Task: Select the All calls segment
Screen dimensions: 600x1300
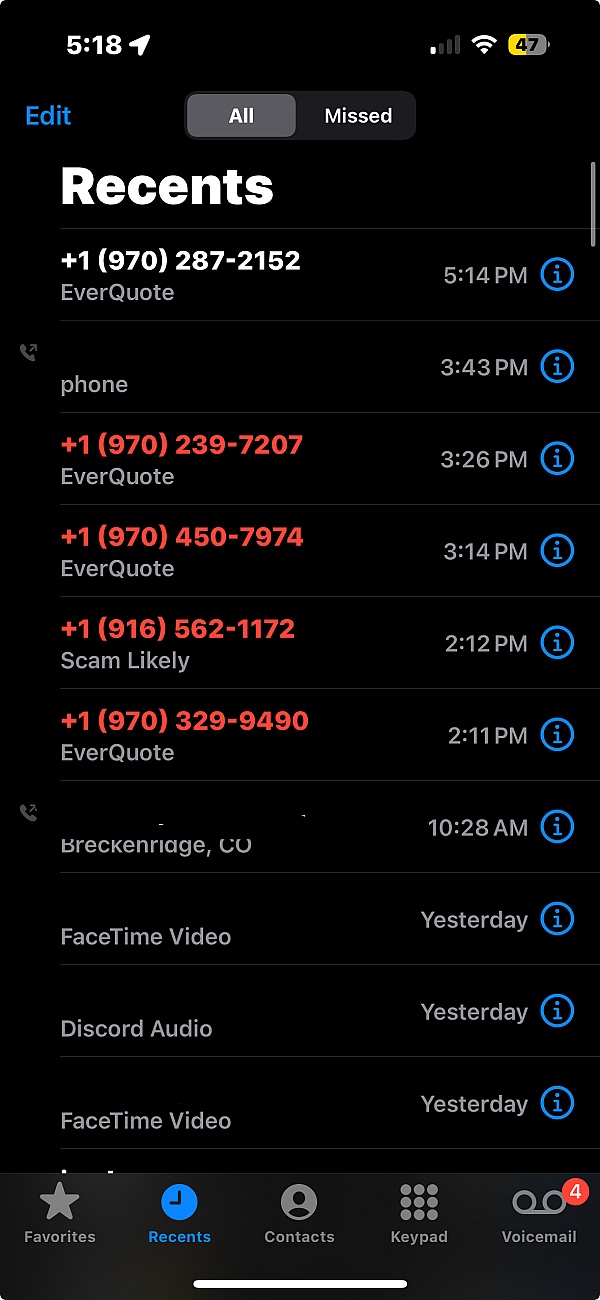Action: (x=241, y=115)
